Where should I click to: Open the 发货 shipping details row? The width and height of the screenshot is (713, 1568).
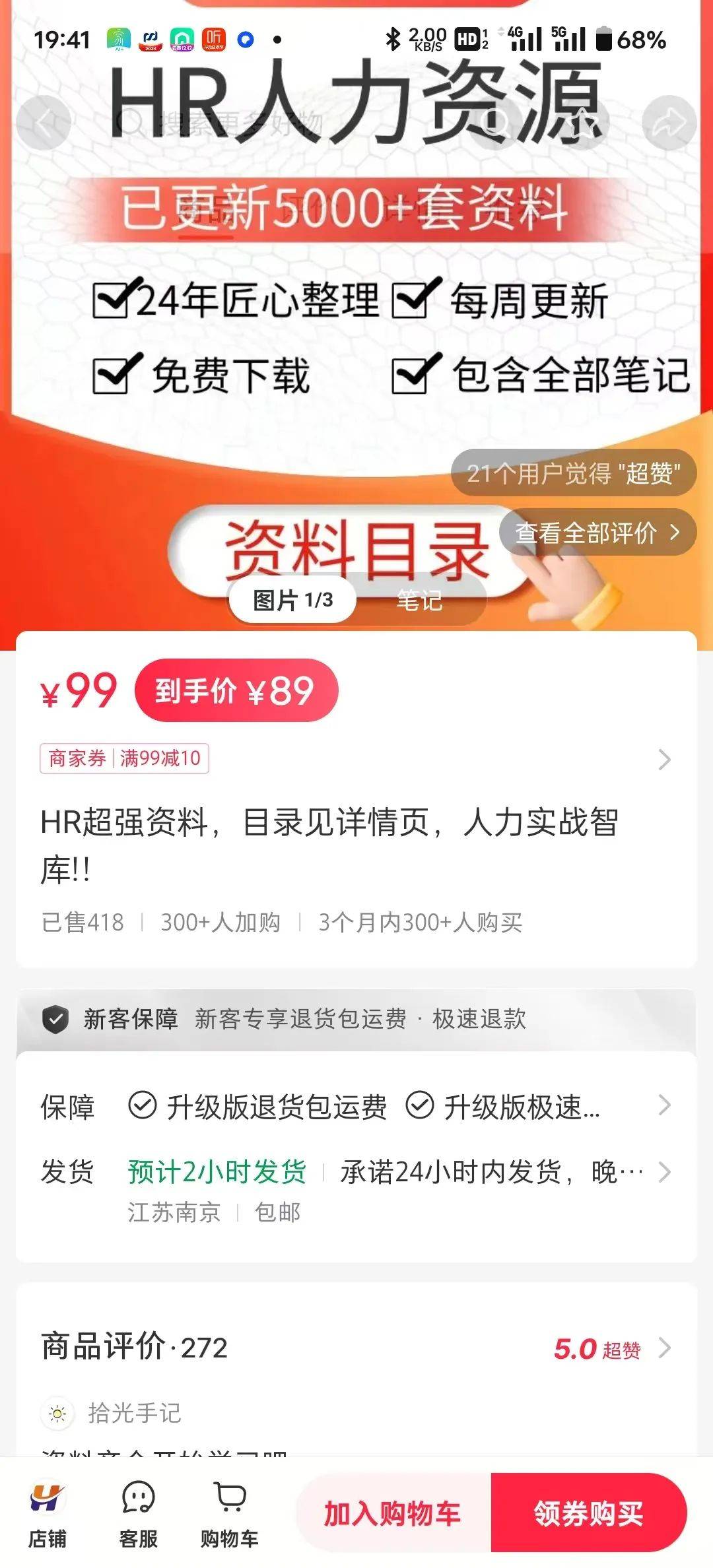(356, 1173)
